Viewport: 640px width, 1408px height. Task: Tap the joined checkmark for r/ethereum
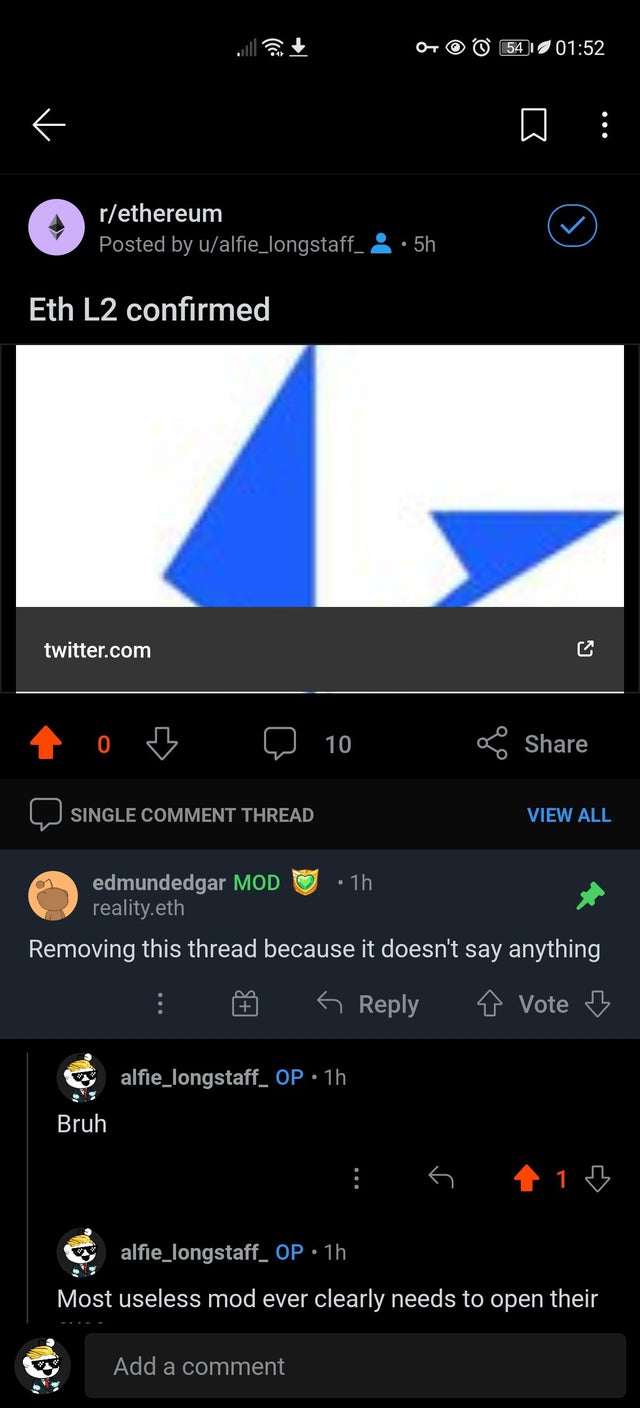click(572, 227)
